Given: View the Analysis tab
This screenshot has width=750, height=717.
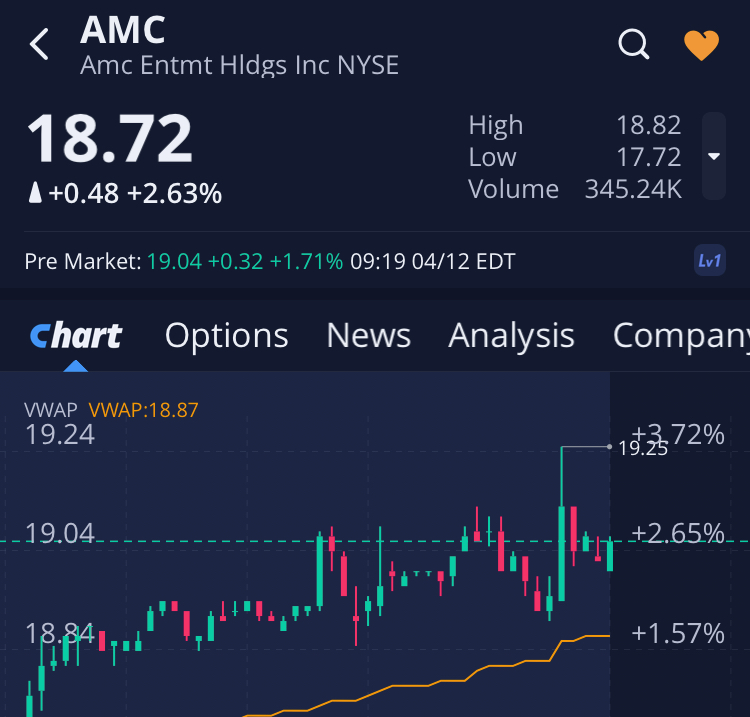Looking at the screenshot, I should coord(511,336).
